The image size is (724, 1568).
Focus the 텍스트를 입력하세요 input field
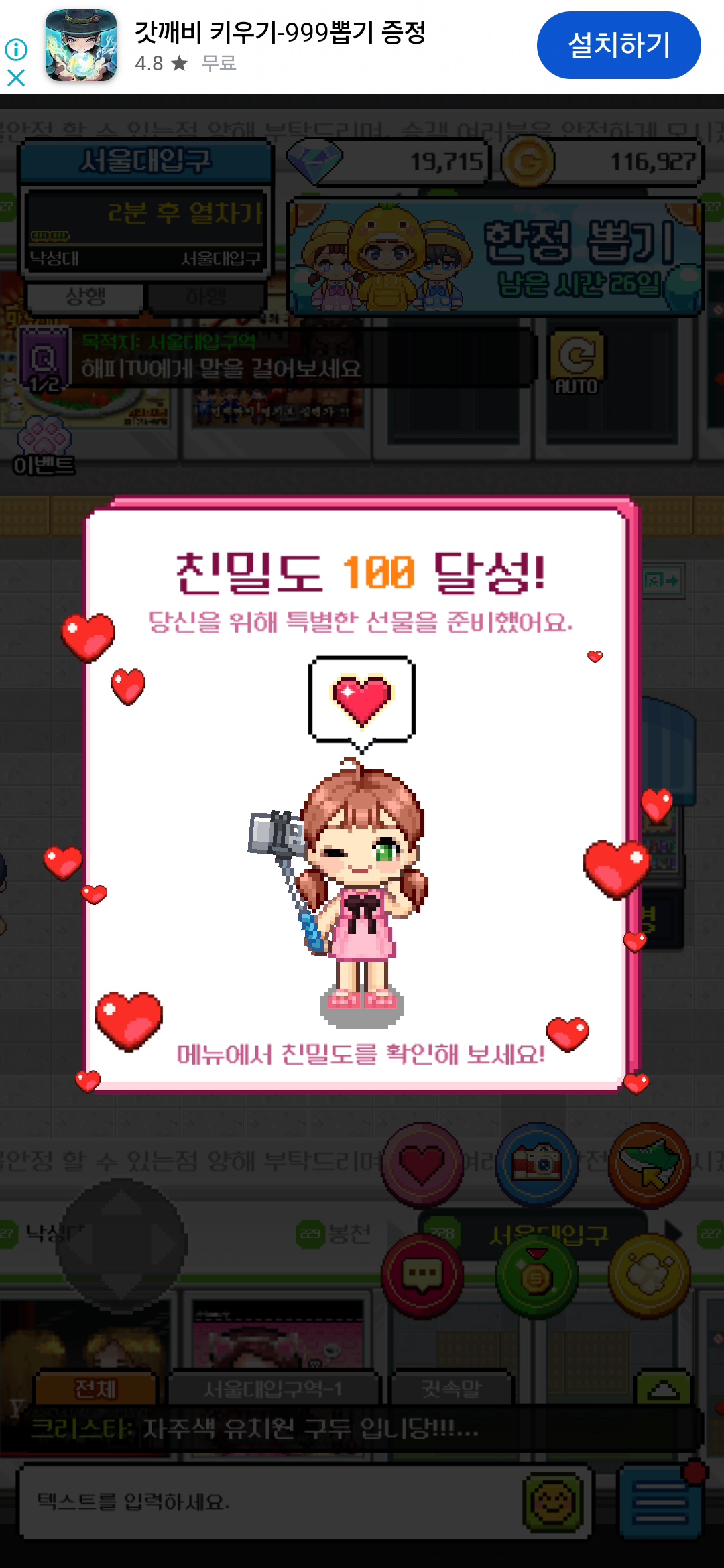point(268,1501)
